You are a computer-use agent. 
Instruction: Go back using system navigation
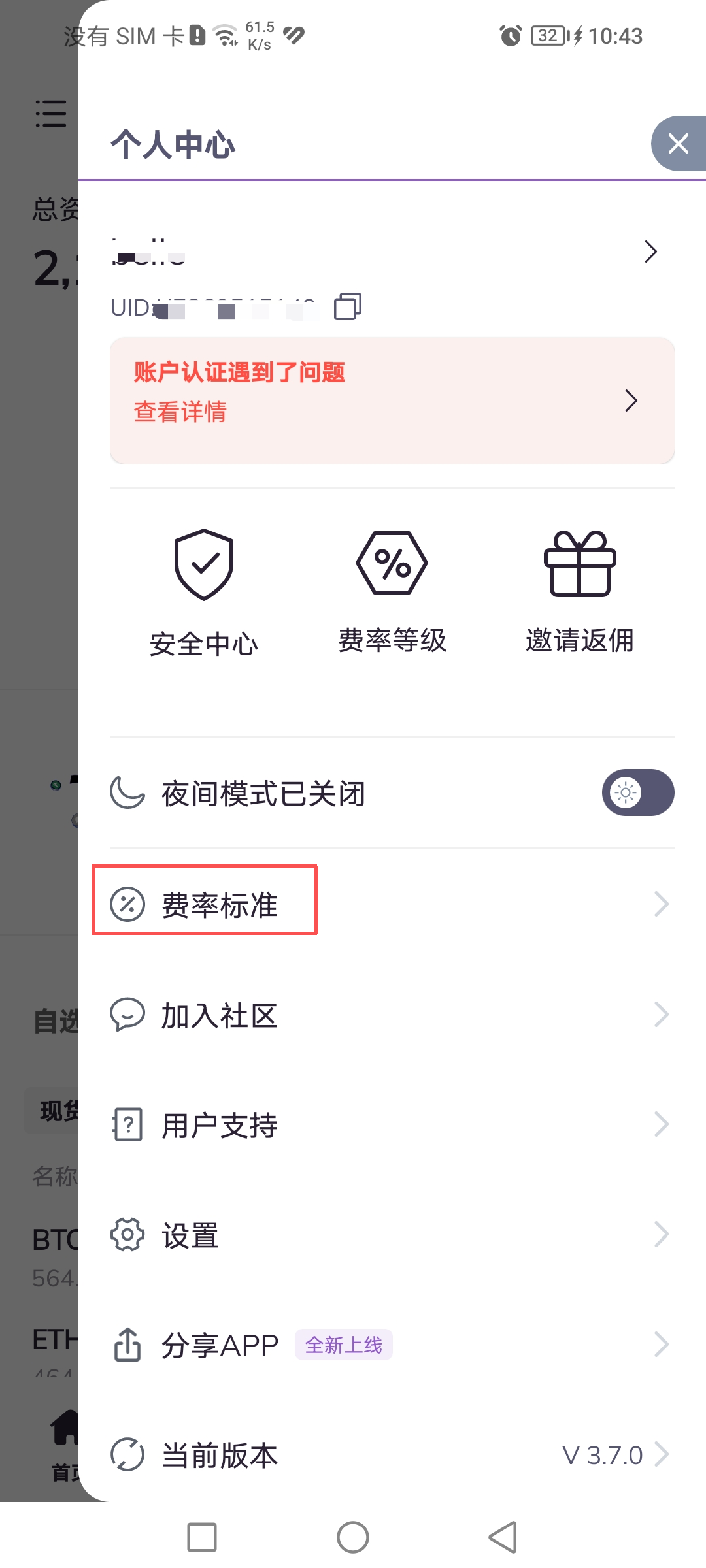click(x=503, y=1537)
